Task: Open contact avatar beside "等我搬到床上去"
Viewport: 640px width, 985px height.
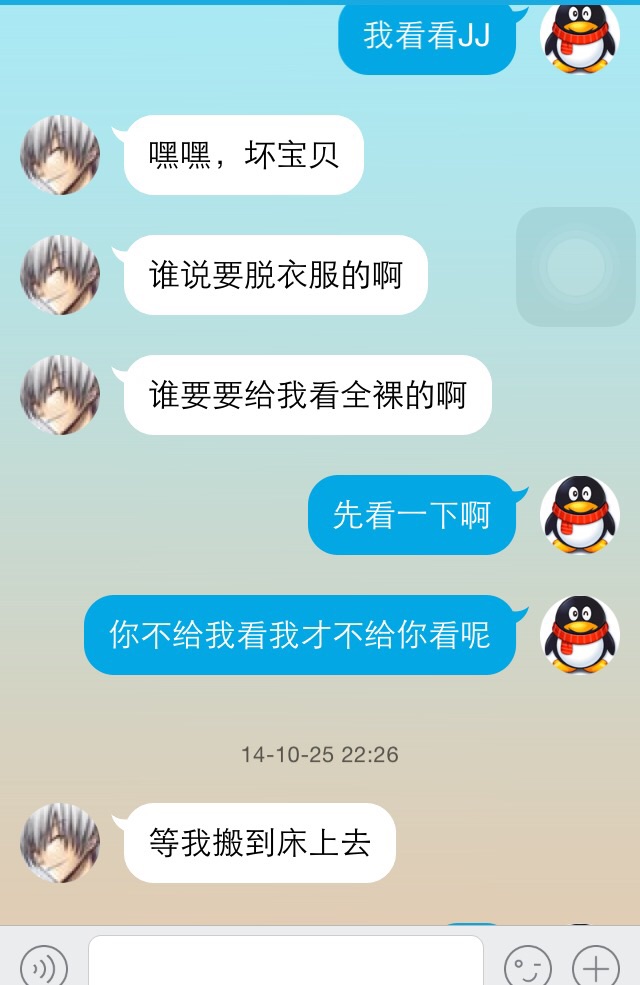Action: click(x=60, y=843)
